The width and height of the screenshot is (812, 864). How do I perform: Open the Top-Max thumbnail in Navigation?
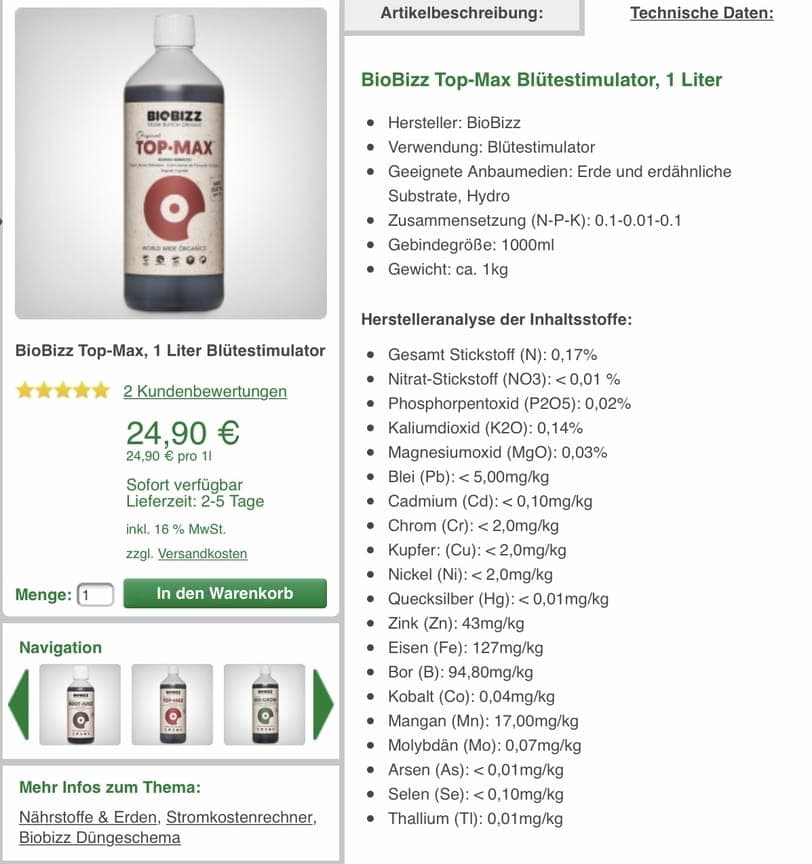click(172, 704)
